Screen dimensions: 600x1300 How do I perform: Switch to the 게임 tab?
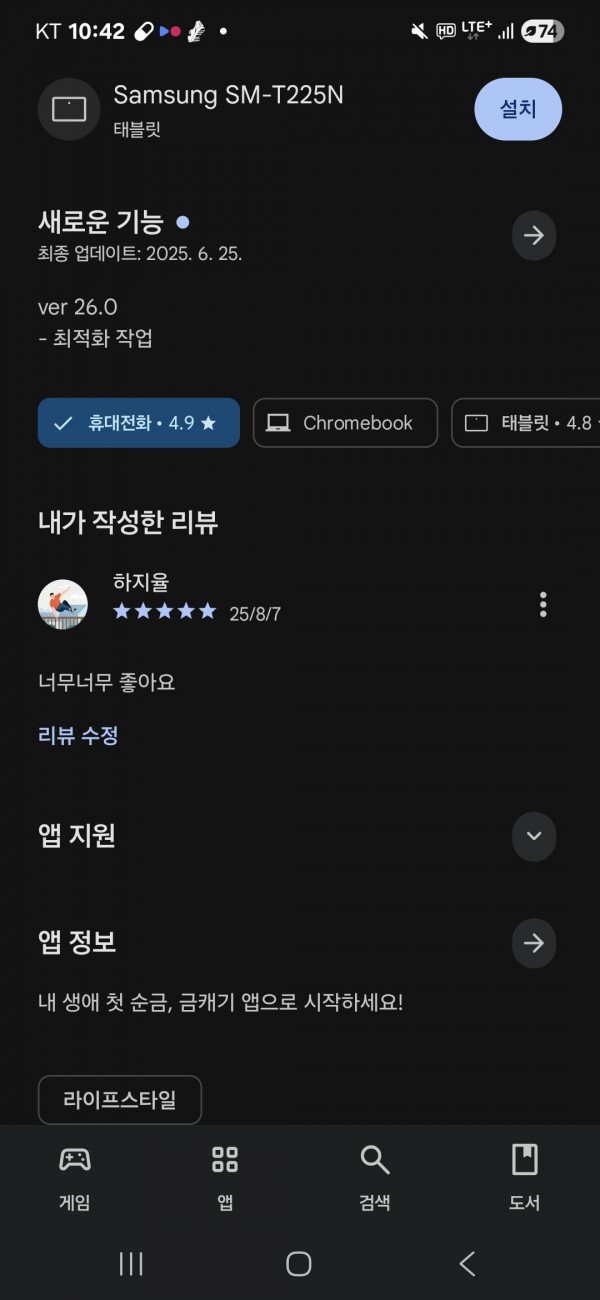(x=75, y=1177)
